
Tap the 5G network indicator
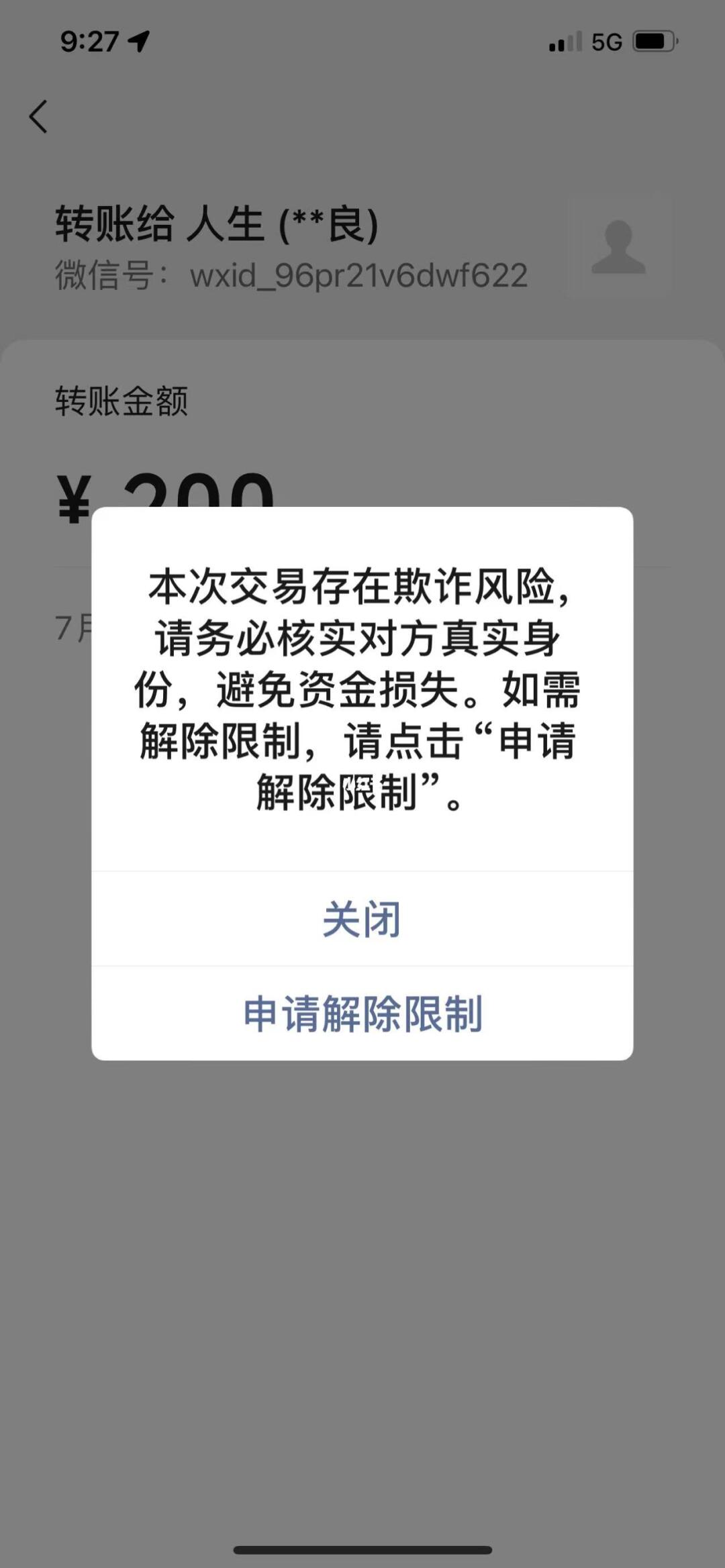point(608,42)
